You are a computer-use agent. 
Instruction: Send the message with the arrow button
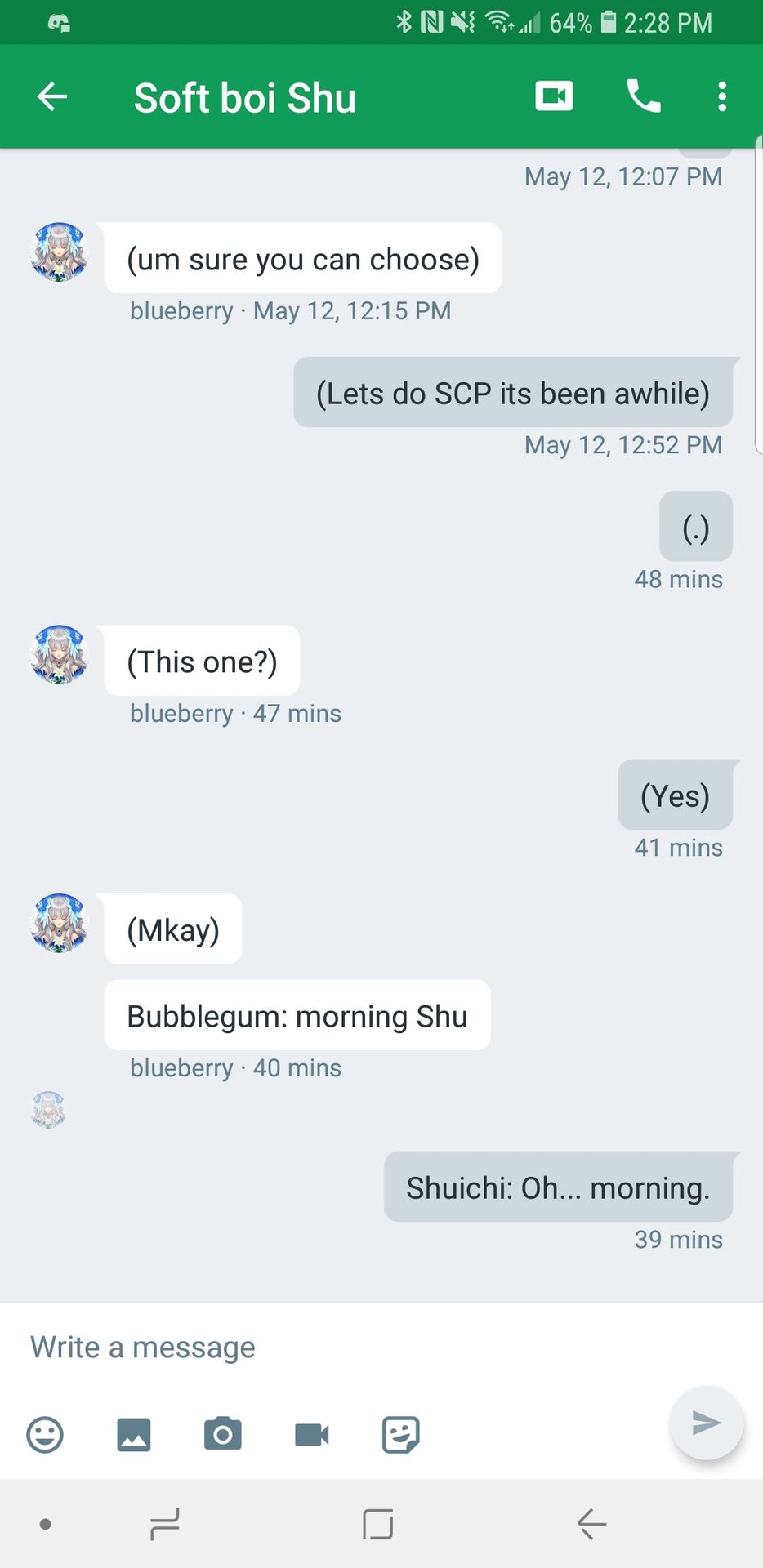point(706,1423)
